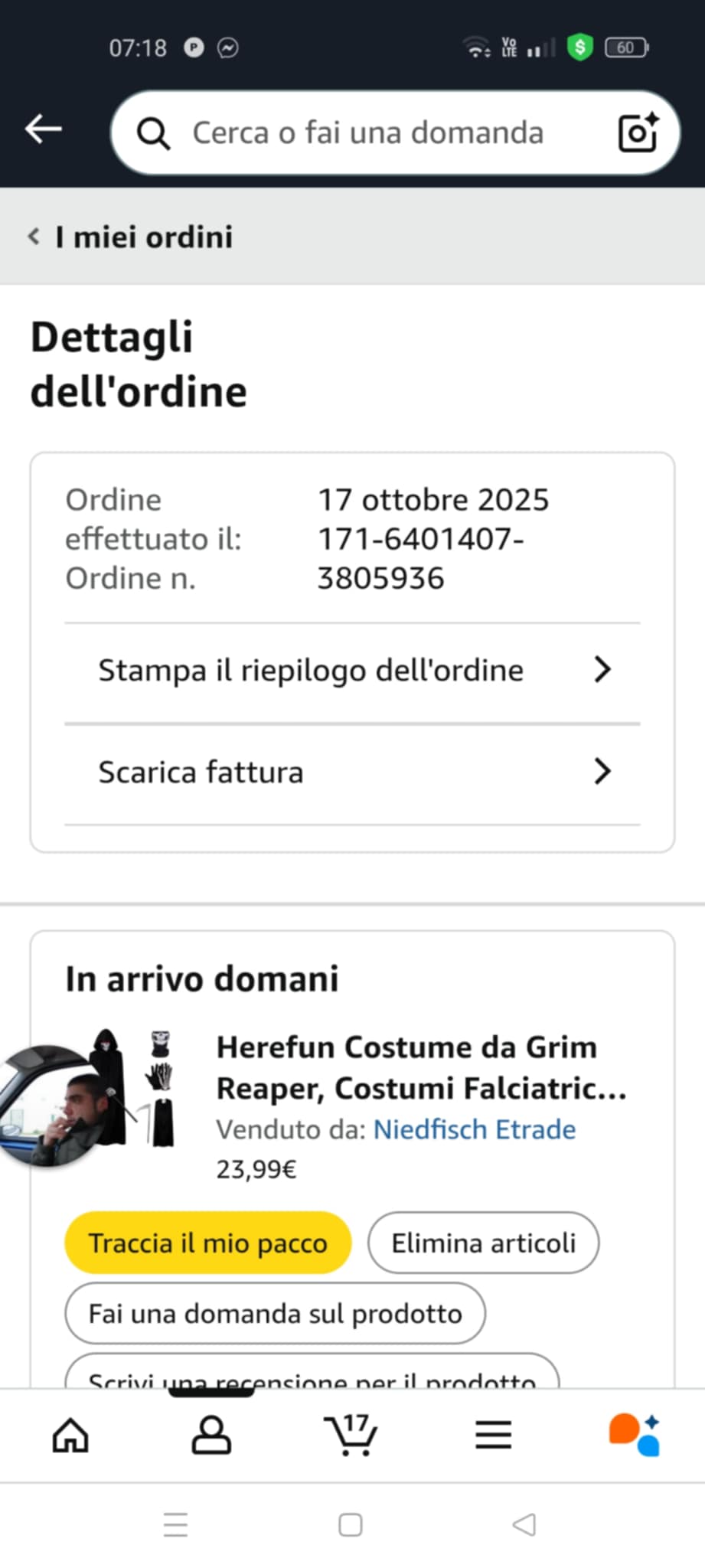Tap 'Fai una domanda sul prodotto'
The image size is (705, 1568).
coord(275,1314)
